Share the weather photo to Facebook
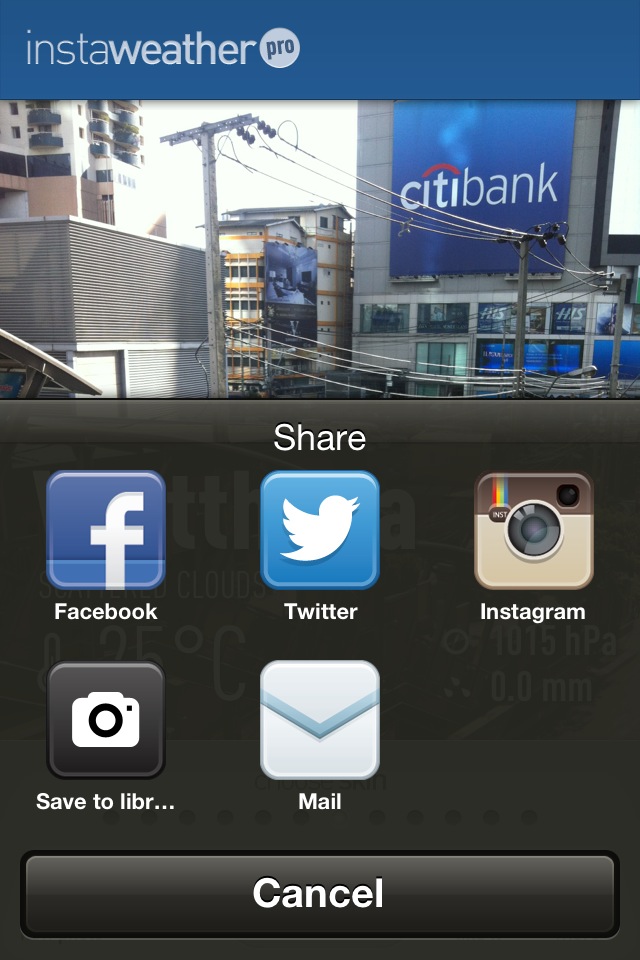640x960 pixels. pos(106,530)
